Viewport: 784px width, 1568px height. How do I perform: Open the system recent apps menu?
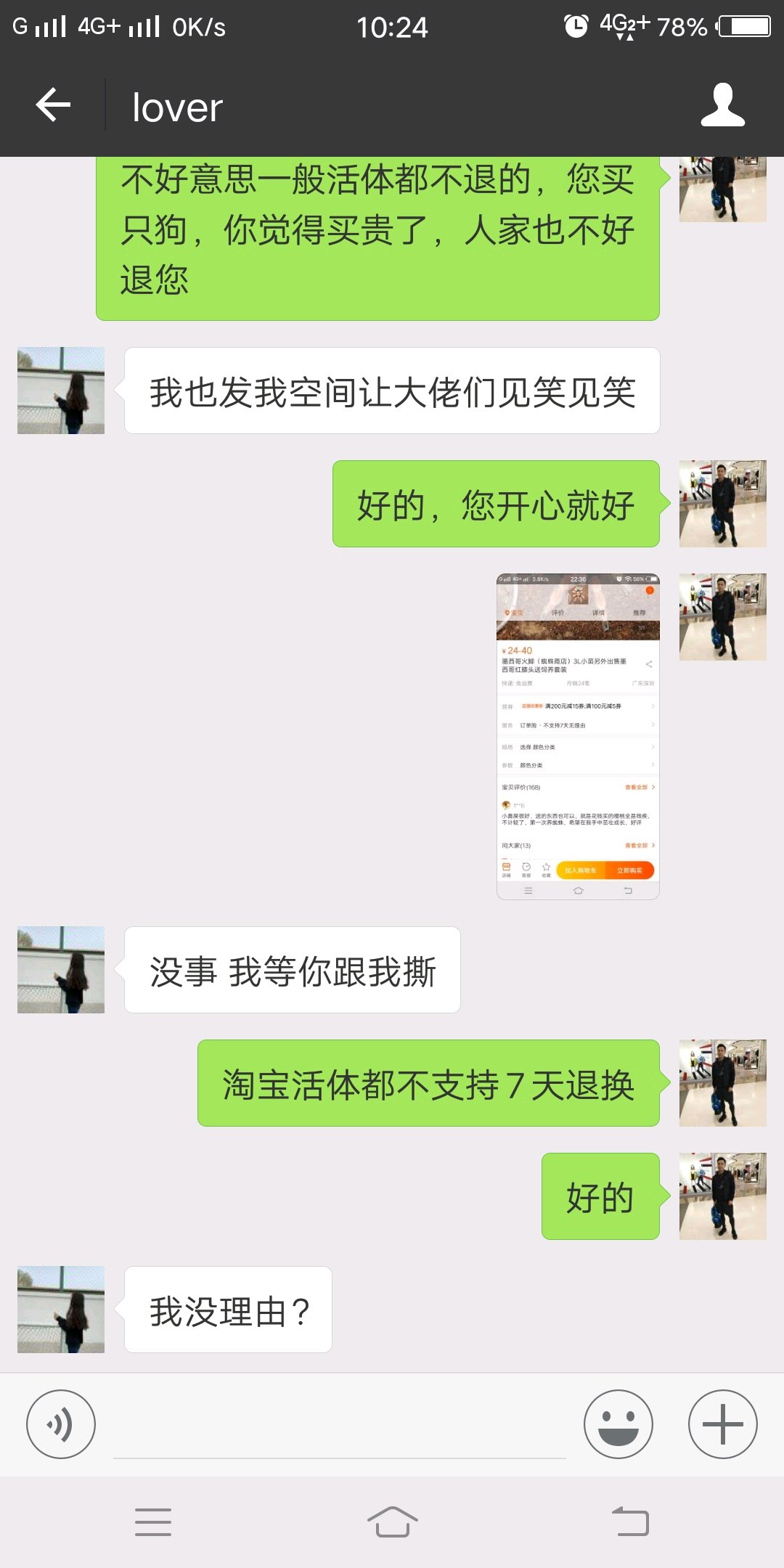(x=153, y=1522)
